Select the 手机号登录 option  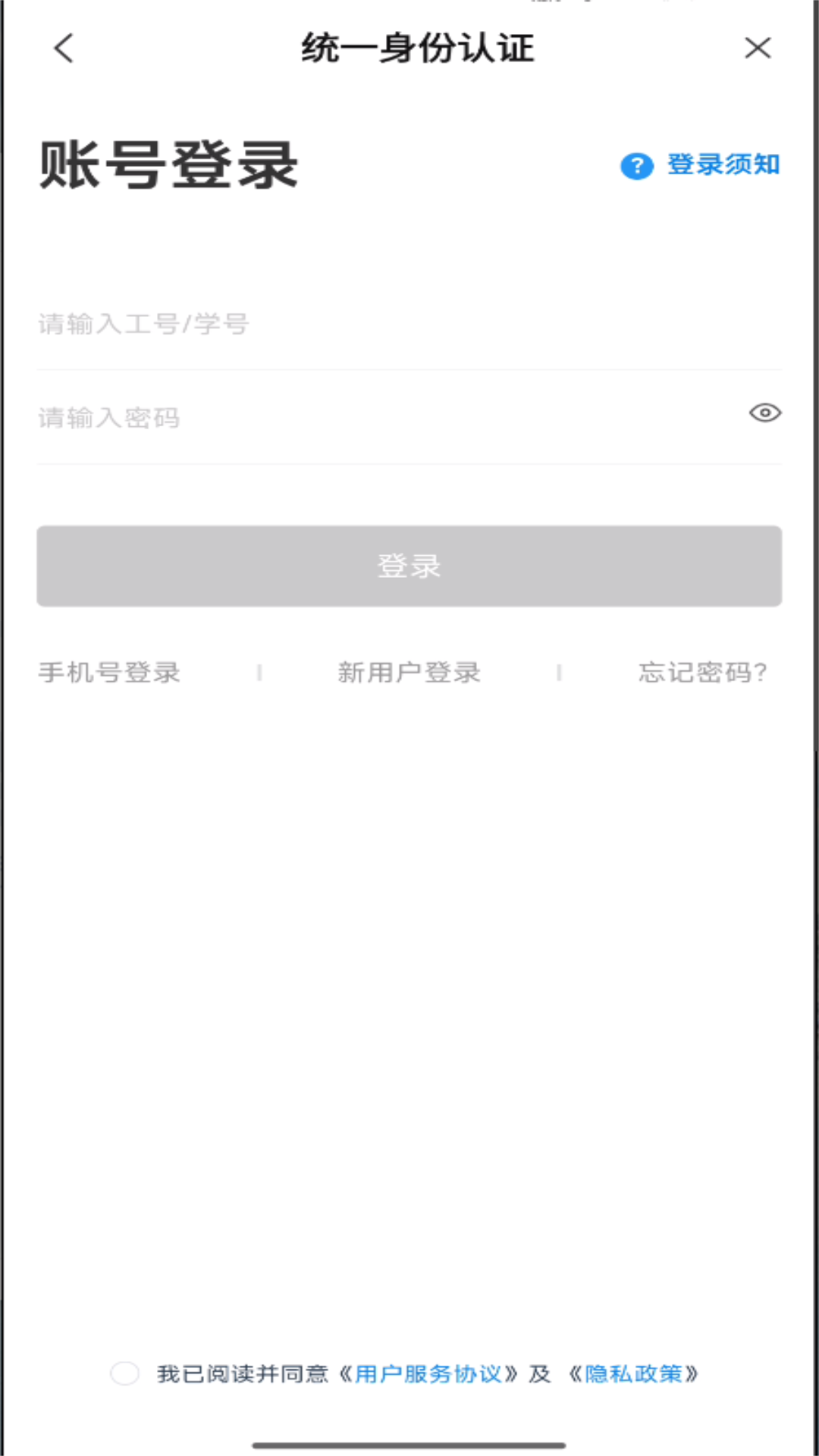pyautogui.click(x=108, y=672)
